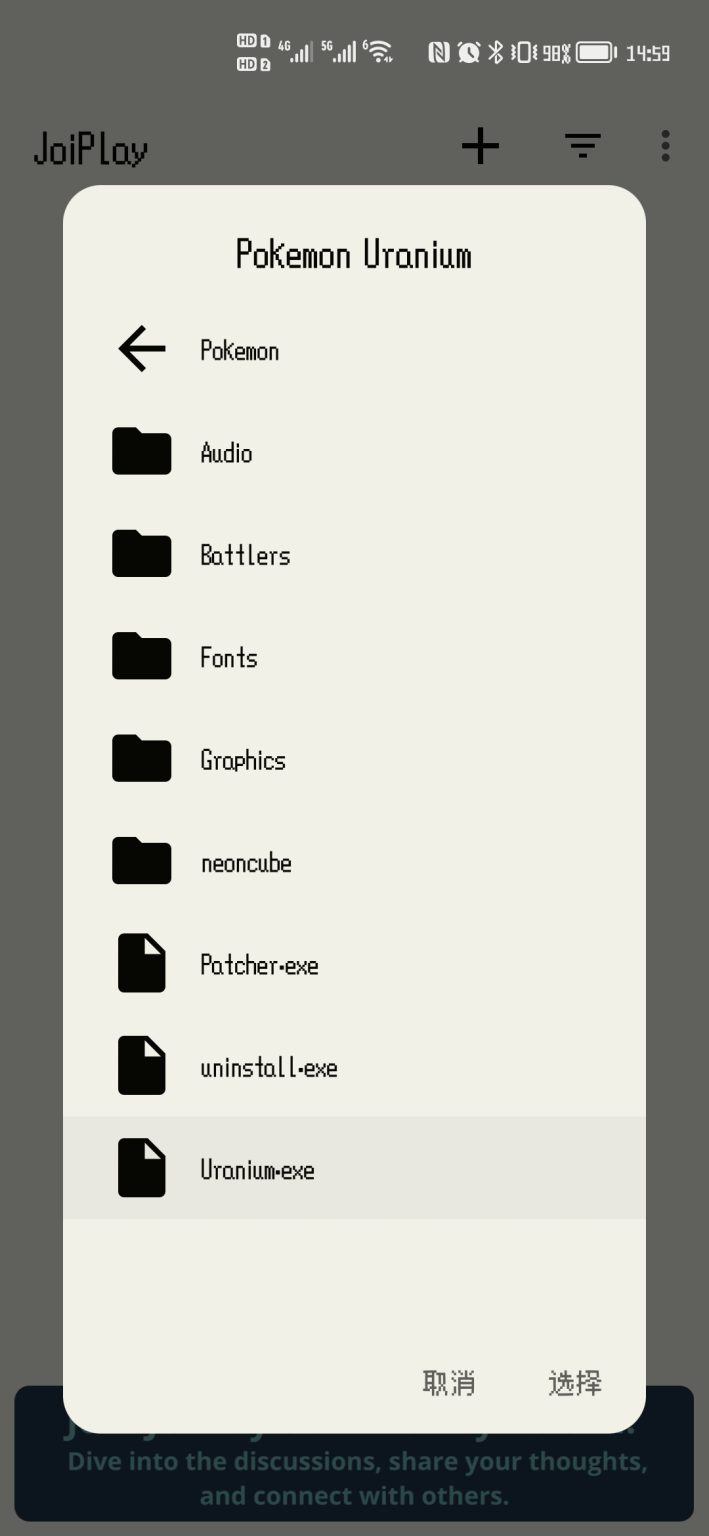Open the Graphics folder

[x=243, y=760]
